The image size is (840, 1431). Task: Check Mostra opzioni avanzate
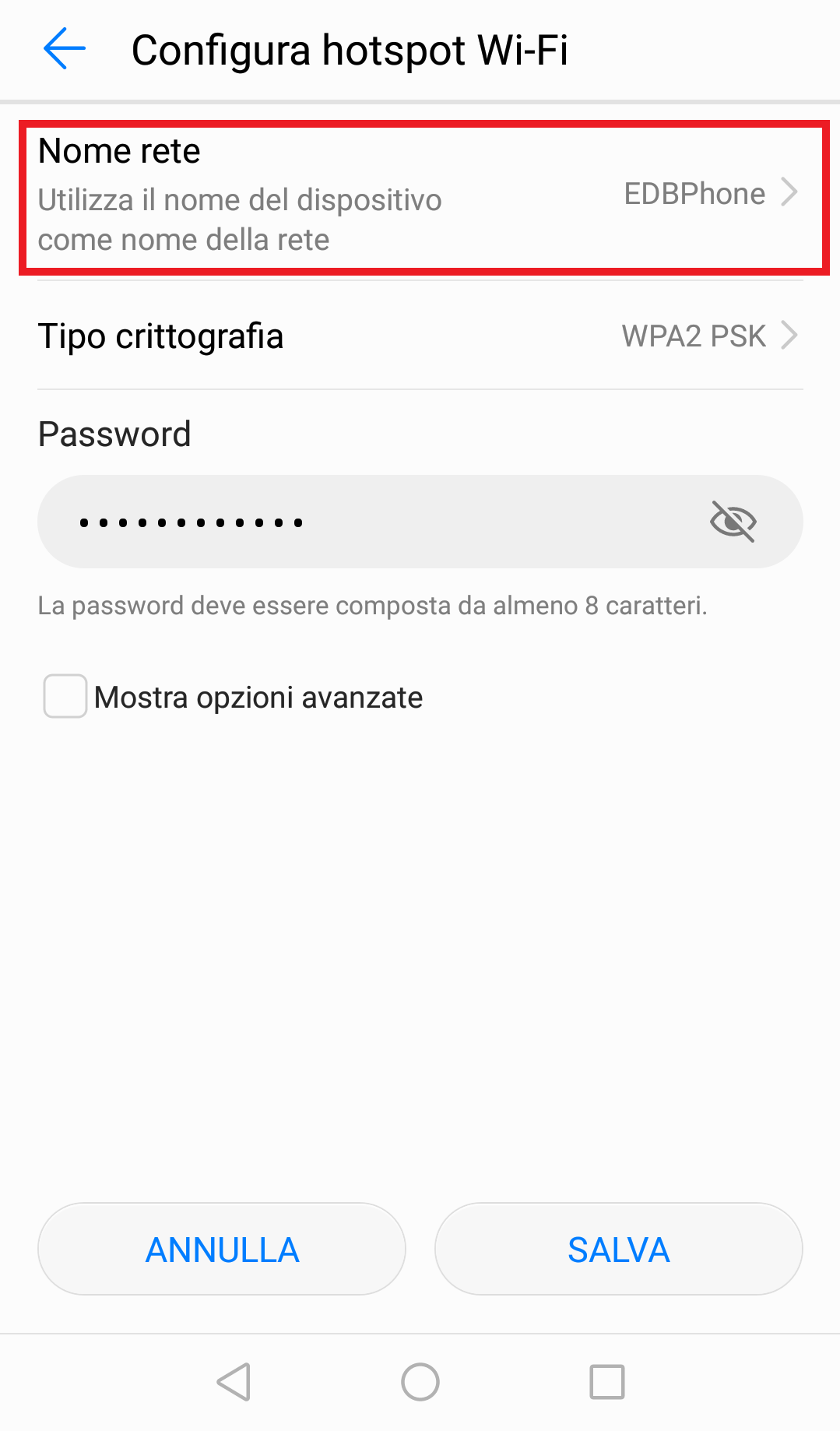pyautogui.click(x=65, y=696)
